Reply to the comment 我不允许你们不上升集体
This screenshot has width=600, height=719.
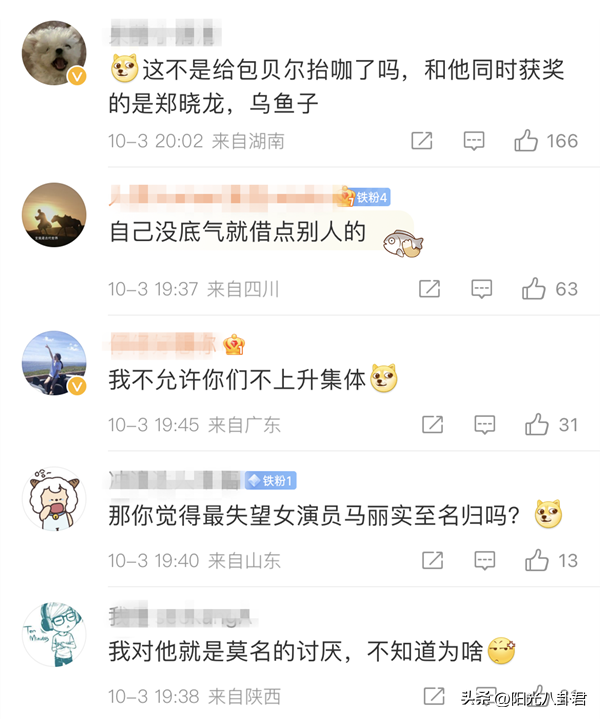click(485, 424)
